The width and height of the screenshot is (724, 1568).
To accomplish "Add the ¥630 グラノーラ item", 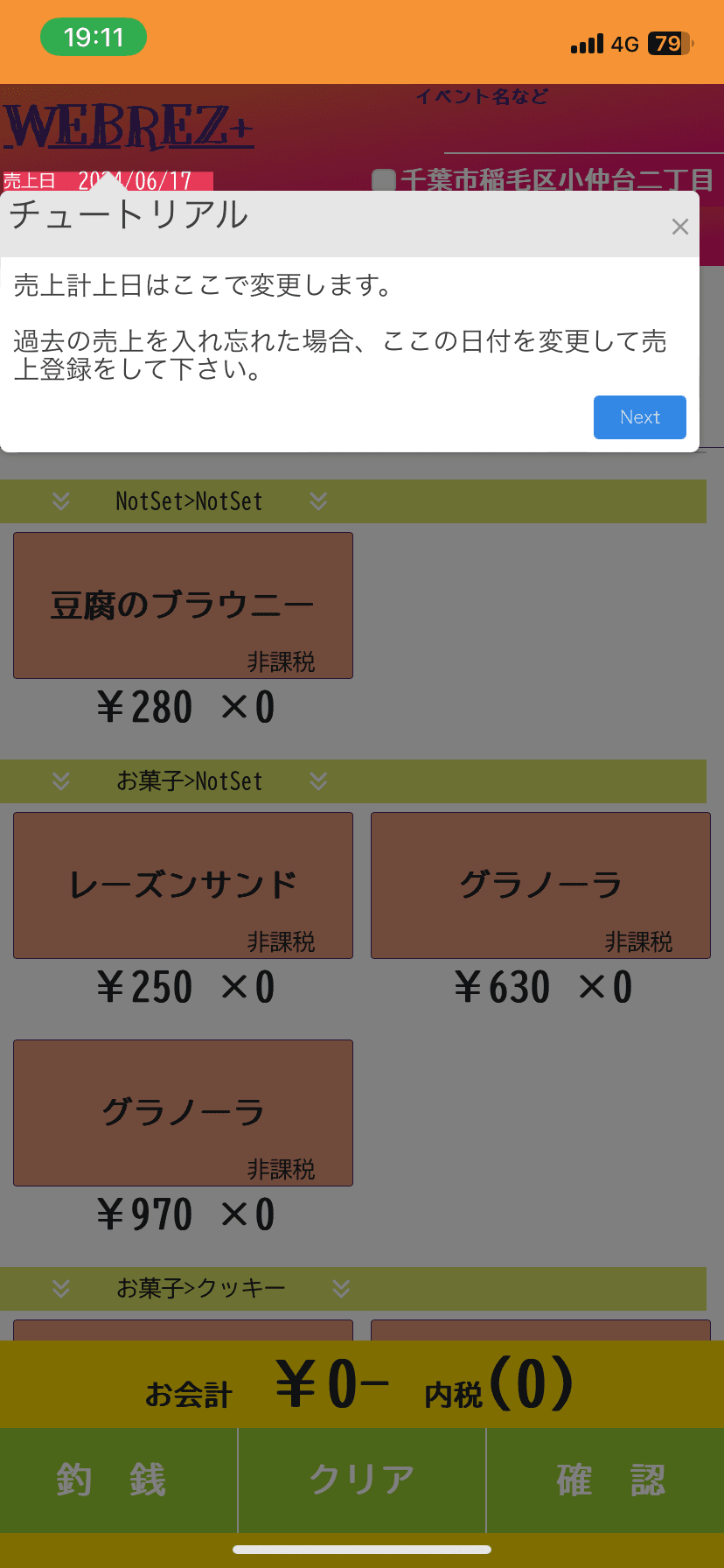I will pos(540,885).
